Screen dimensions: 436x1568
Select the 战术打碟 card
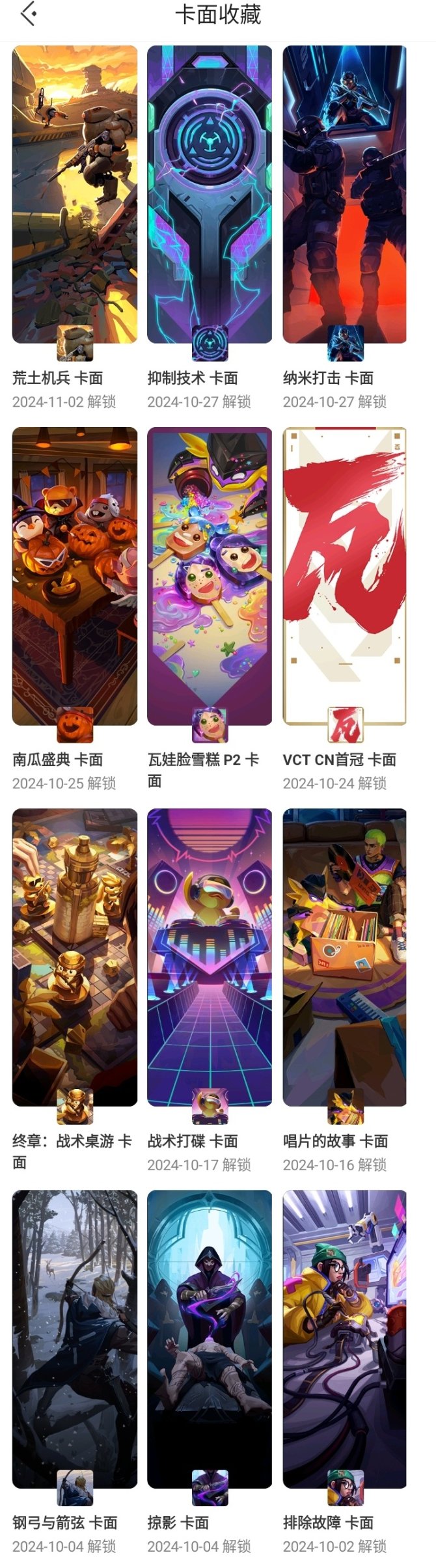210,957
